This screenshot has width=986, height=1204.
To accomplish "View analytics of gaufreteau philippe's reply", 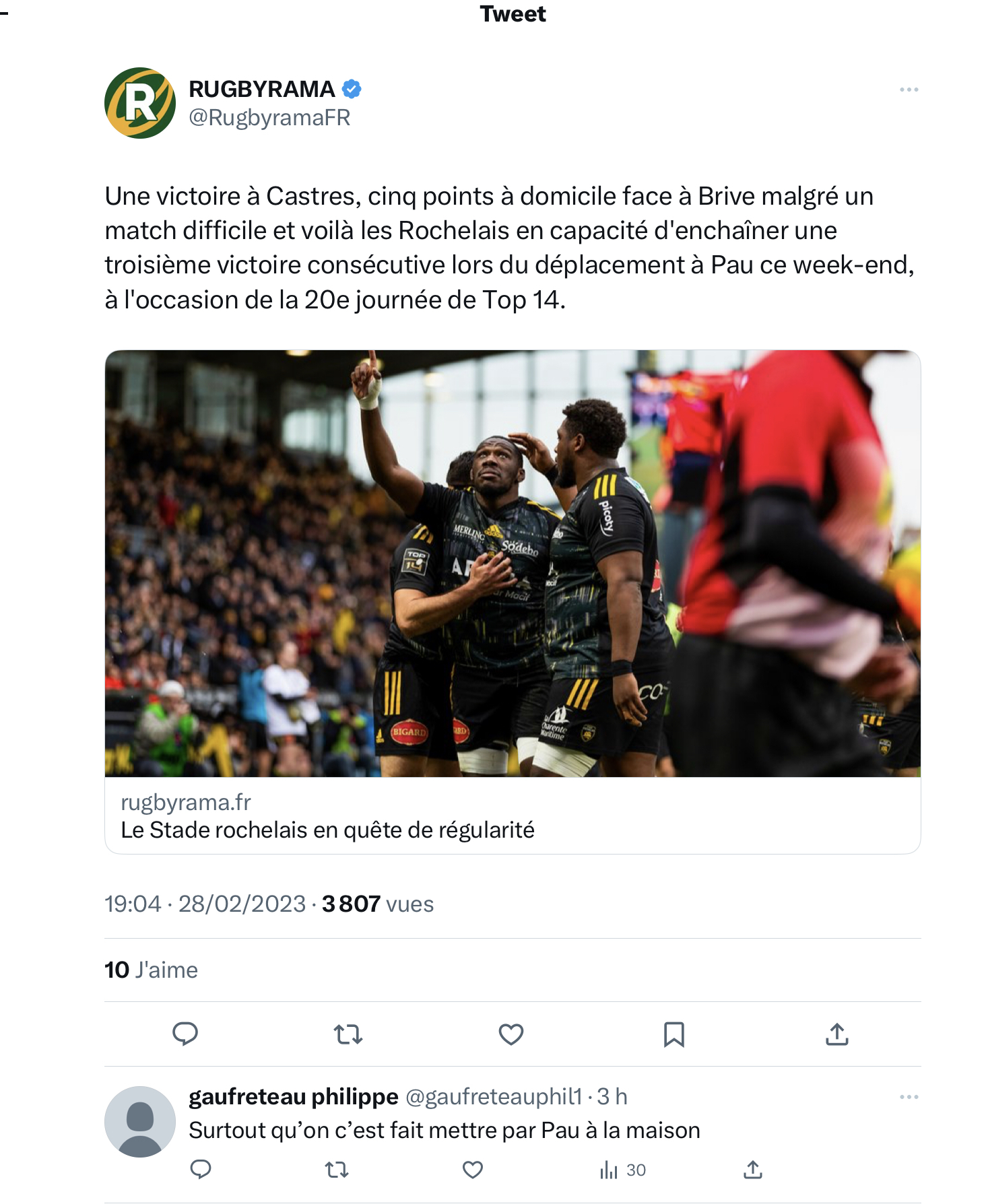I will click(x=622, y=1170).
